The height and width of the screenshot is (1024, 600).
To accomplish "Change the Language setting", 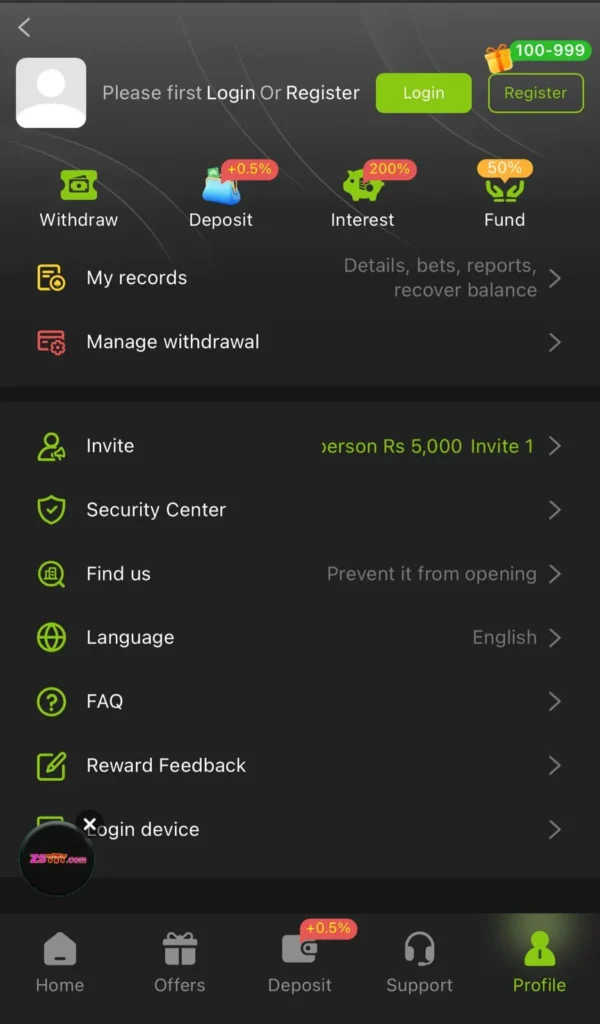I will point(300,638).
